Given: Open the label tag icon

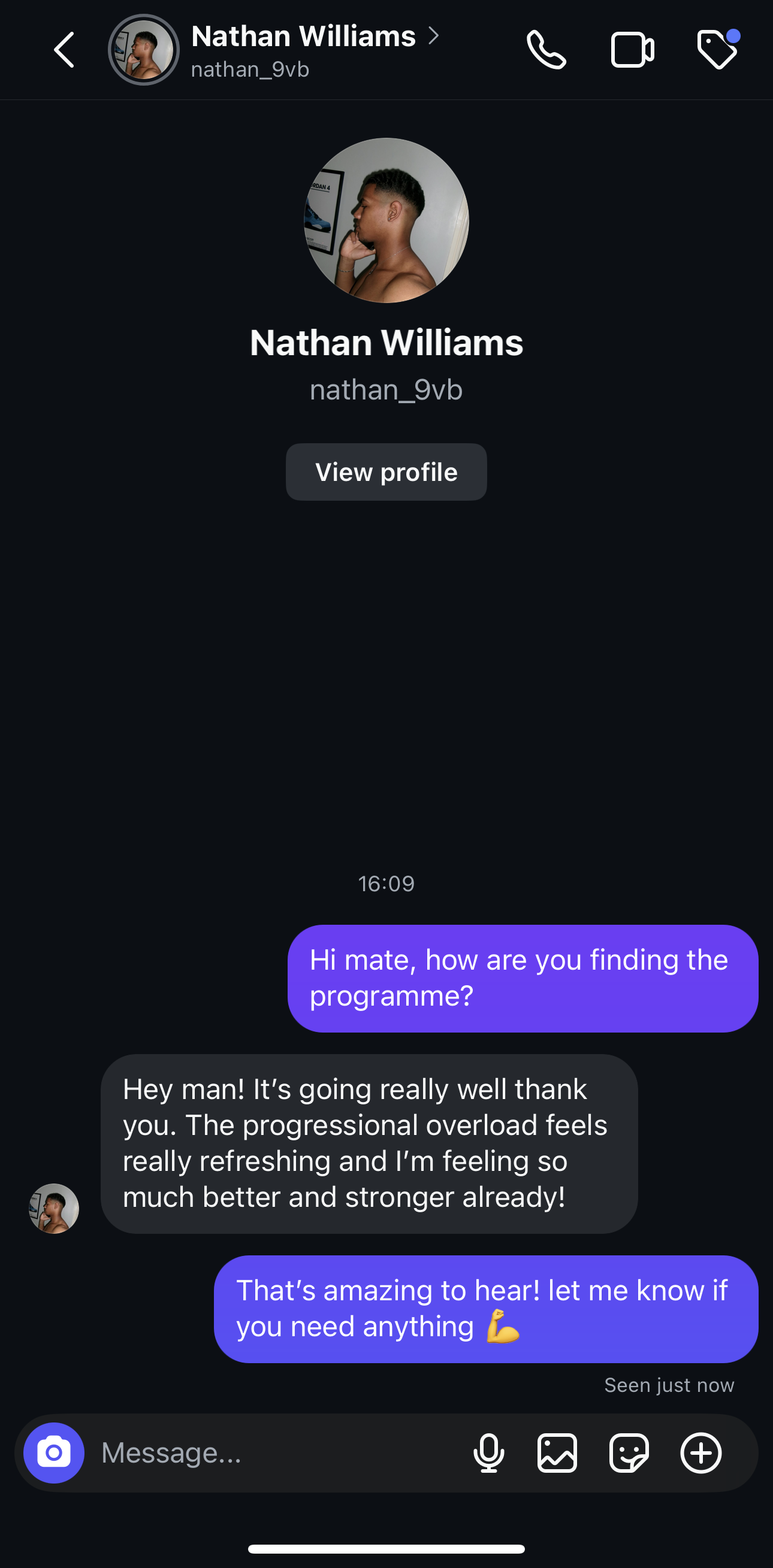Looking at the screenshot, I should coord(717,50).
